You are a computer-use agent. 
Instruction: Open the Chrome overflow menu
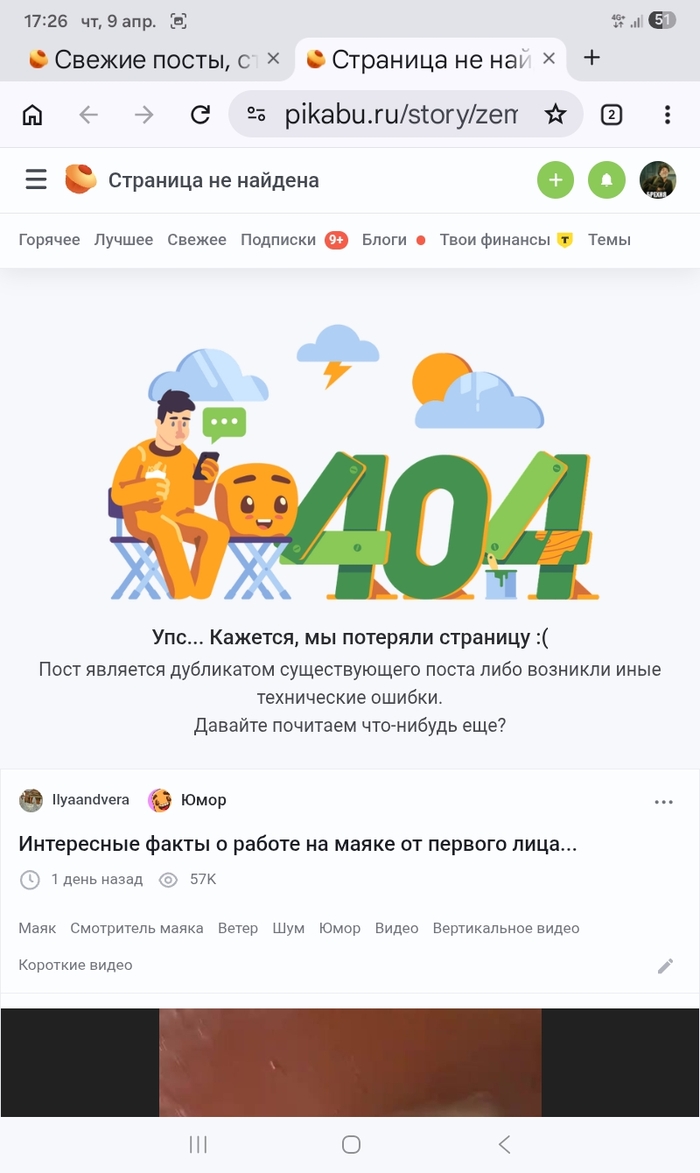click(667, 115)
